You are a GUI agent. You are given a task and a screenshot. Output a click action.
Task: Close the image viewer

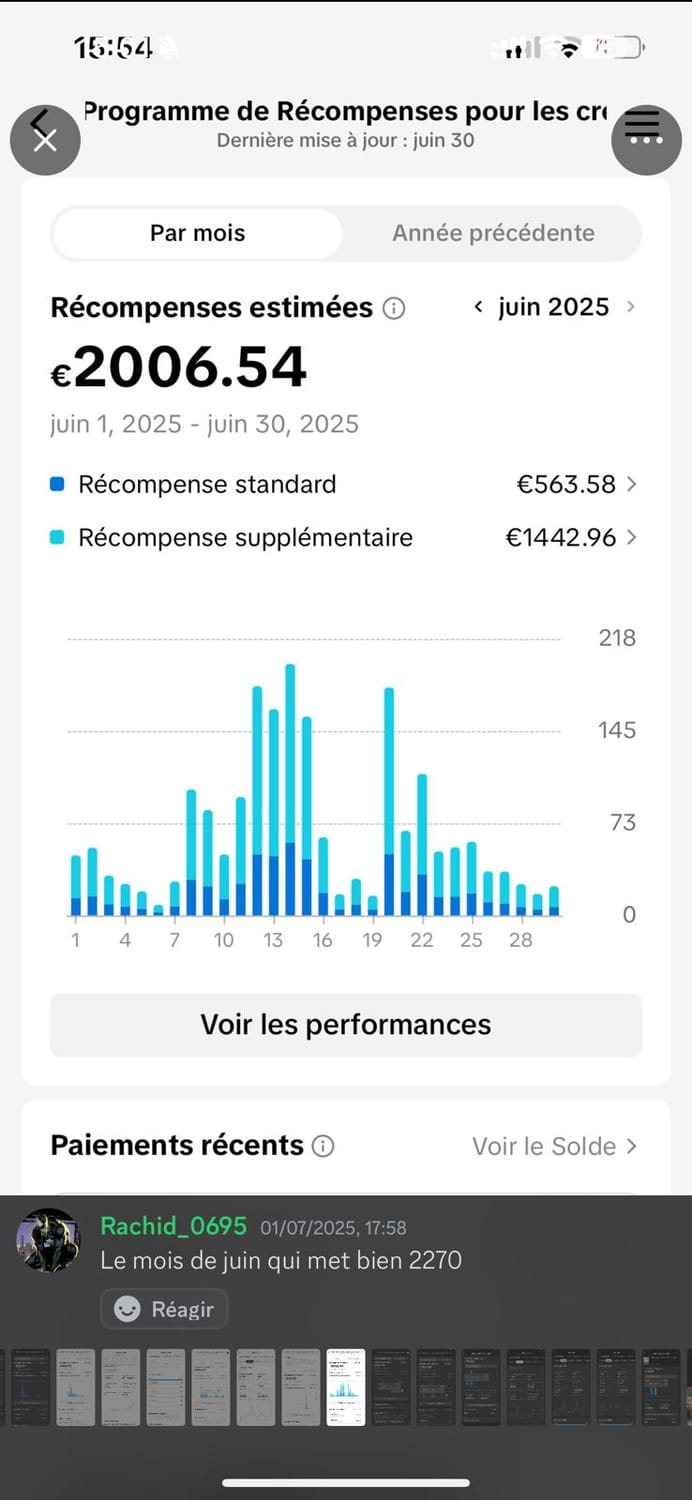45,140
